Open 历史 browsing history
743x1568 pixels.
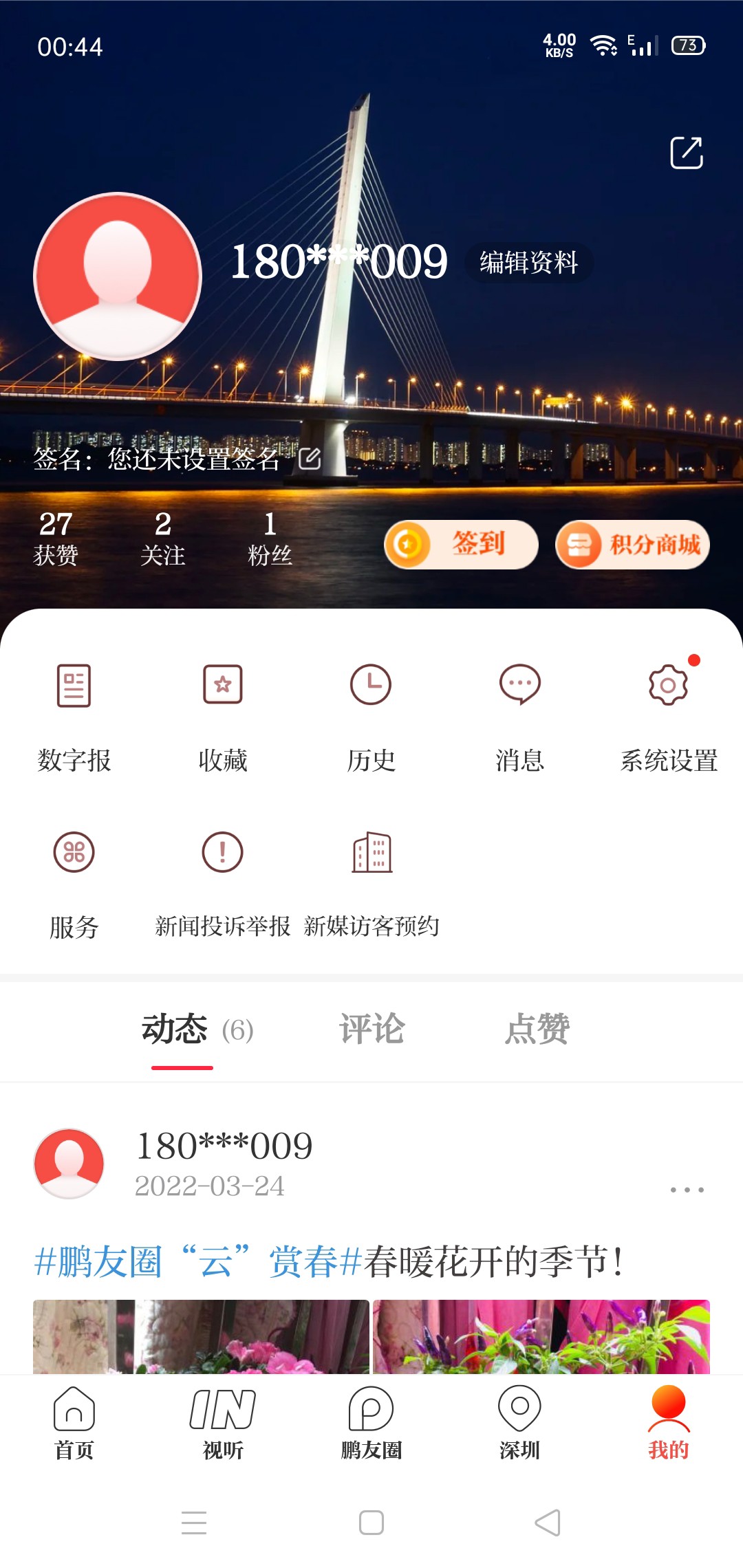[x=371, y=715]
